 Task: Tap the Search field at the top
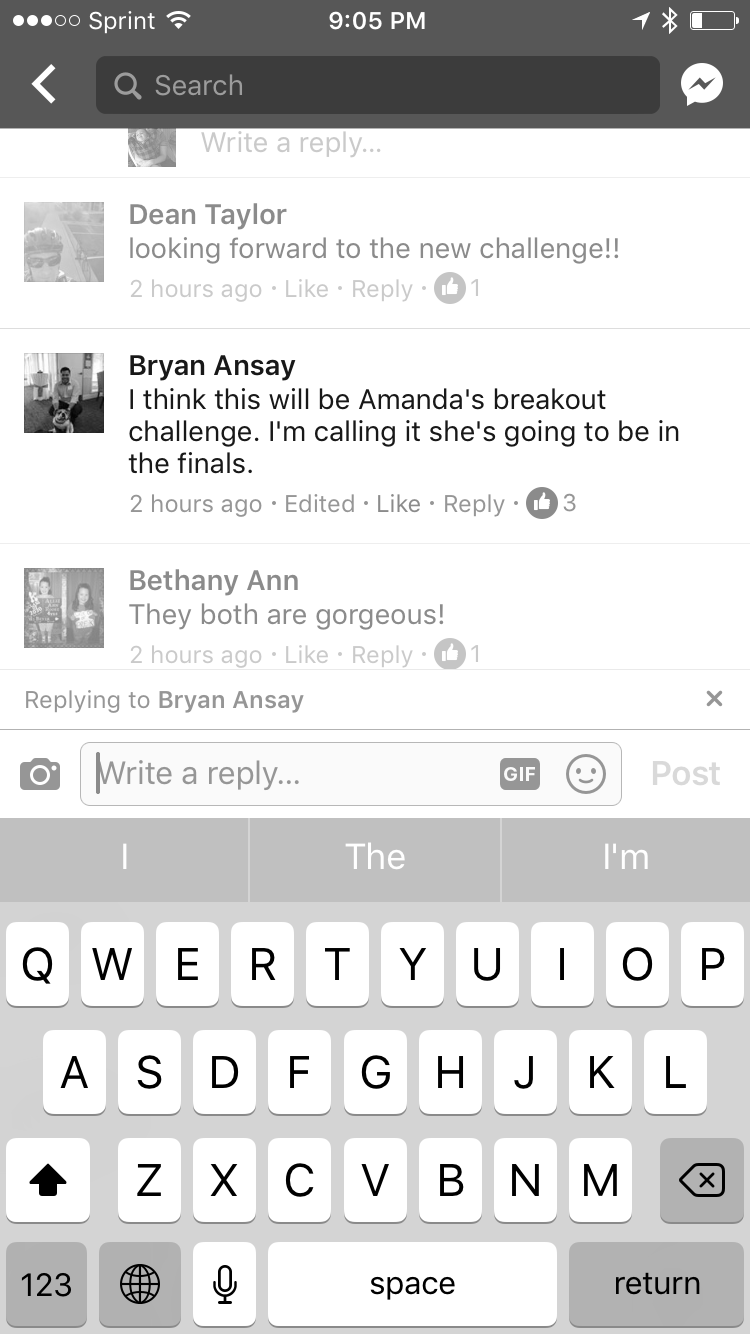point(378,85)
